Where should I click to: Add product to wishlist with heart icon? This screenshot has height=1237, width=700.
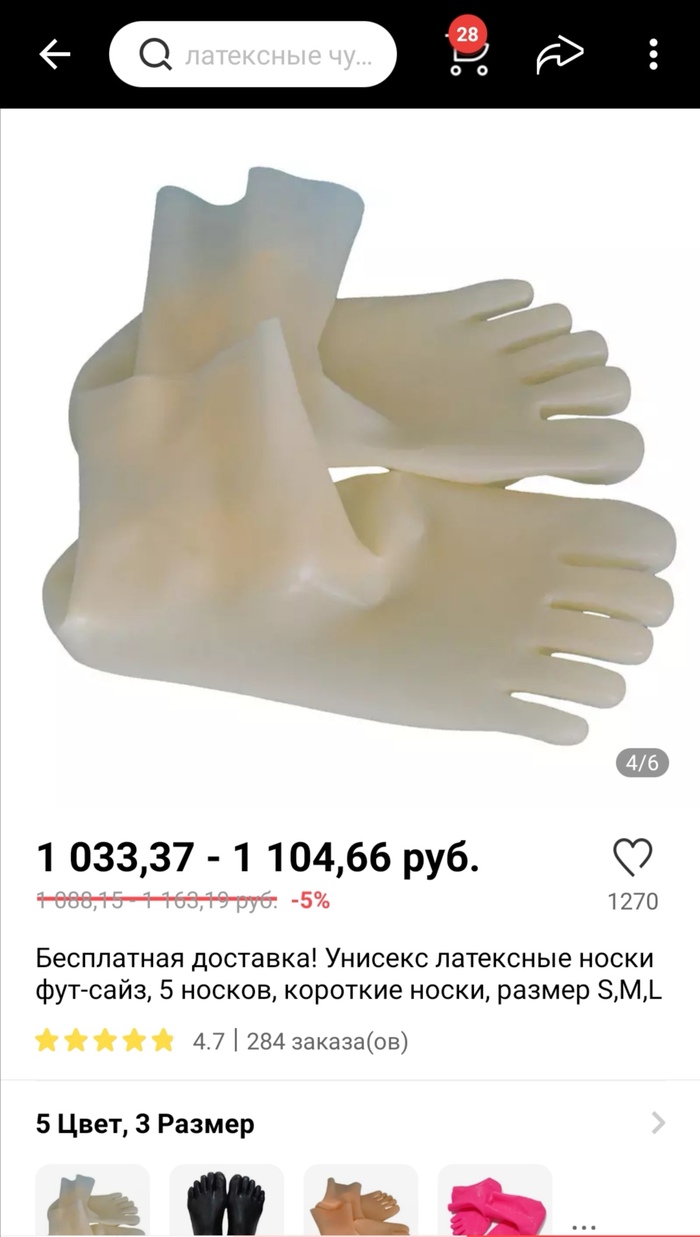pos(632,858)
